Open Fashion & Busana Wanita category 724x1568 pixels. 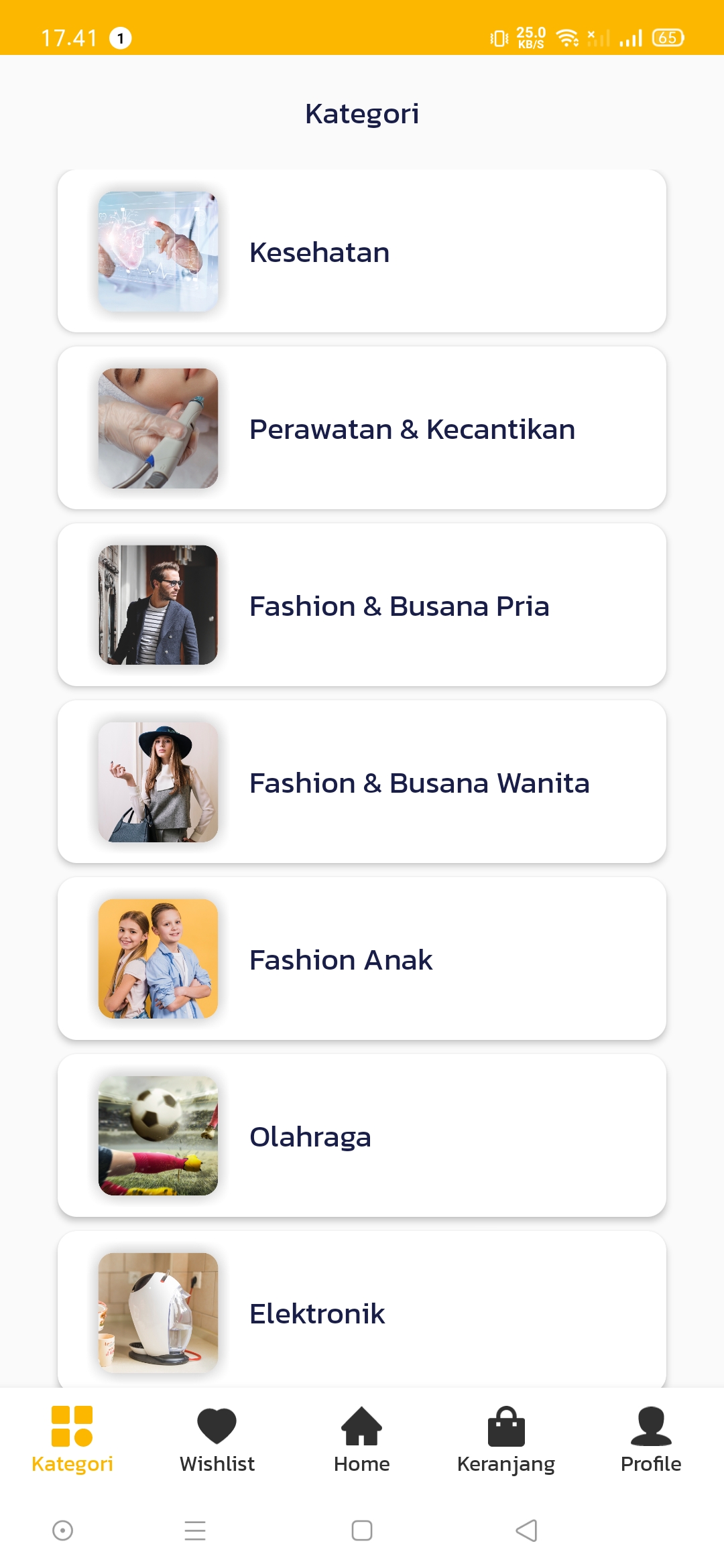pyautogui.click(x=362, y=782)
